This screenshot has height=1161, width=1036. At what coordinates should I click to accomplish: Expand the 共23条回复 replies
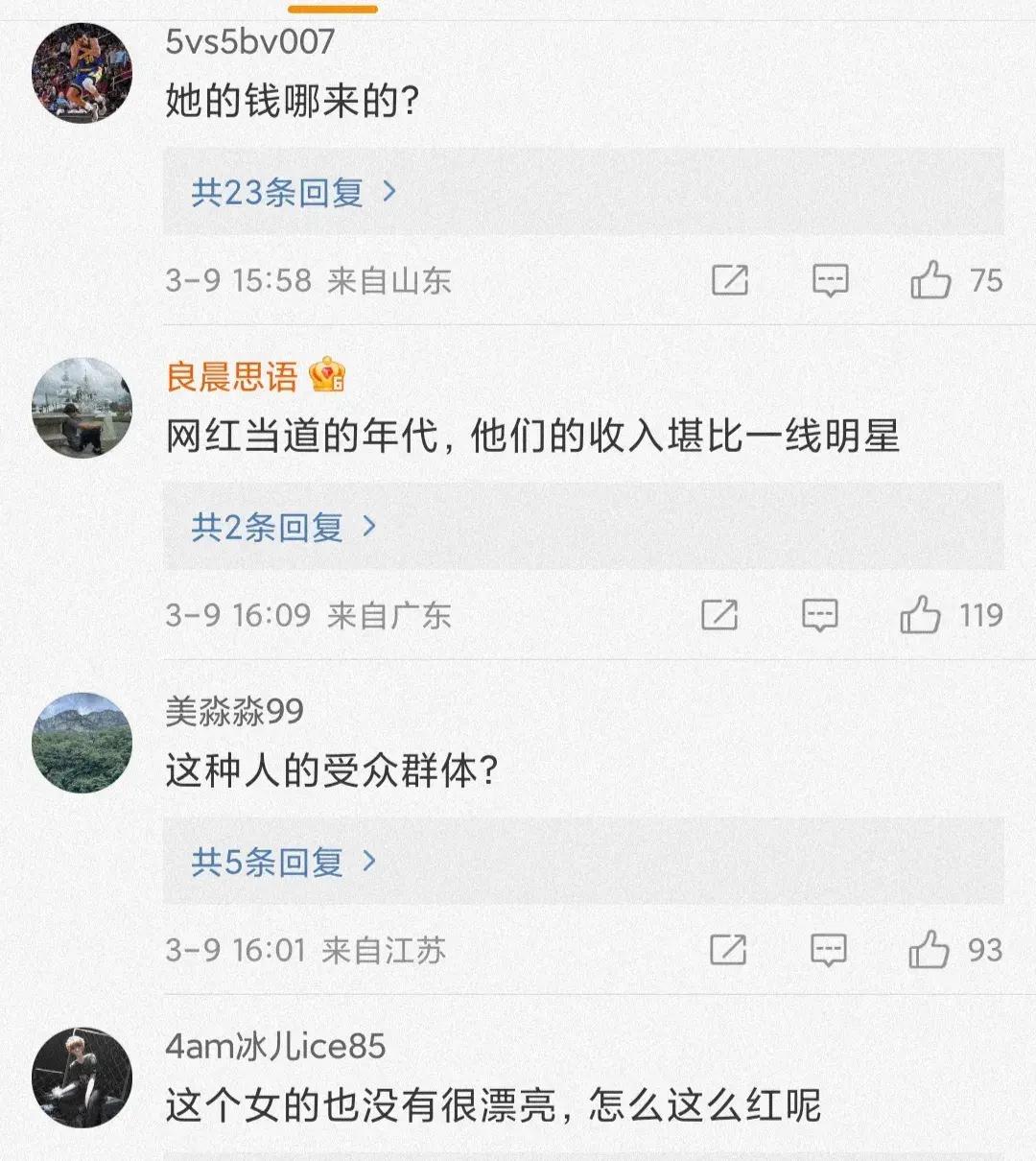tap(293, 193)
